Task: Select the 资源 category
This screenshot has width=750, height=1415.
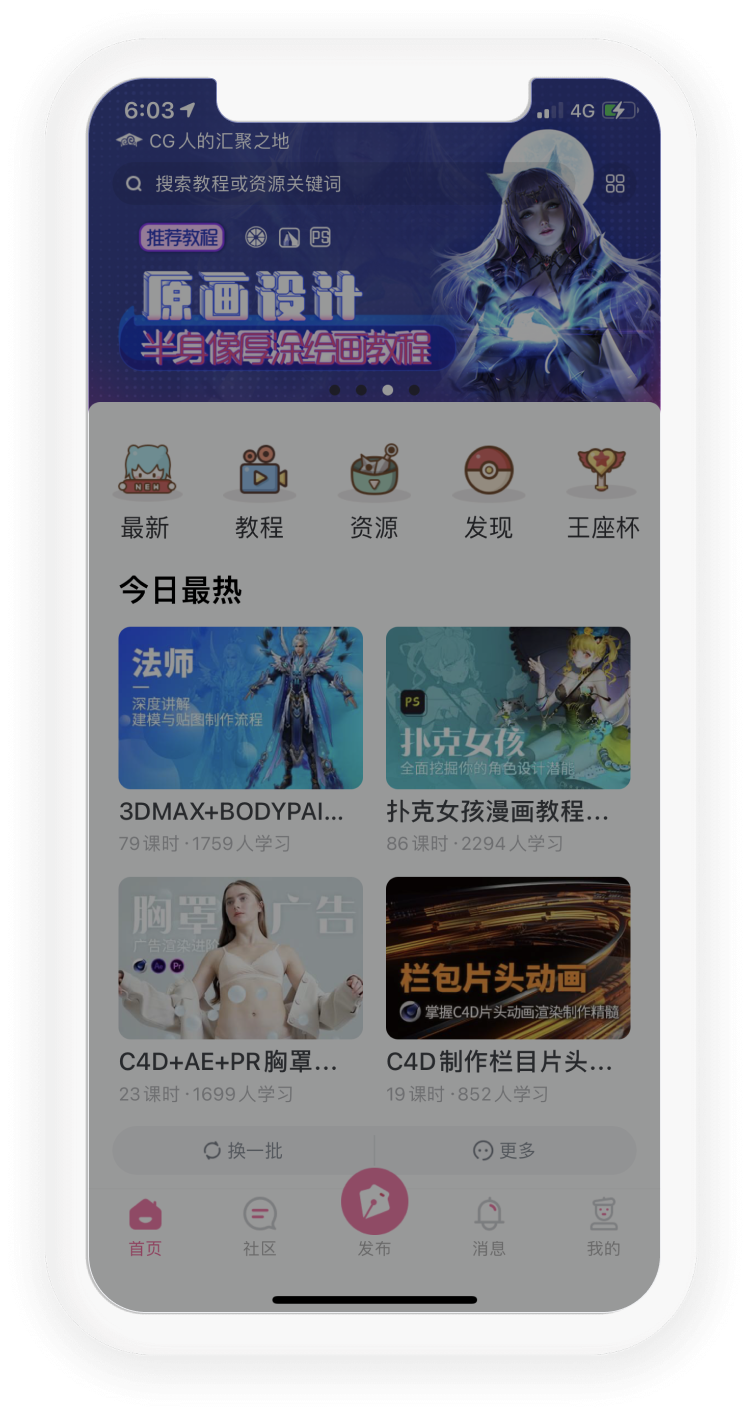Action: coord(374,491)
